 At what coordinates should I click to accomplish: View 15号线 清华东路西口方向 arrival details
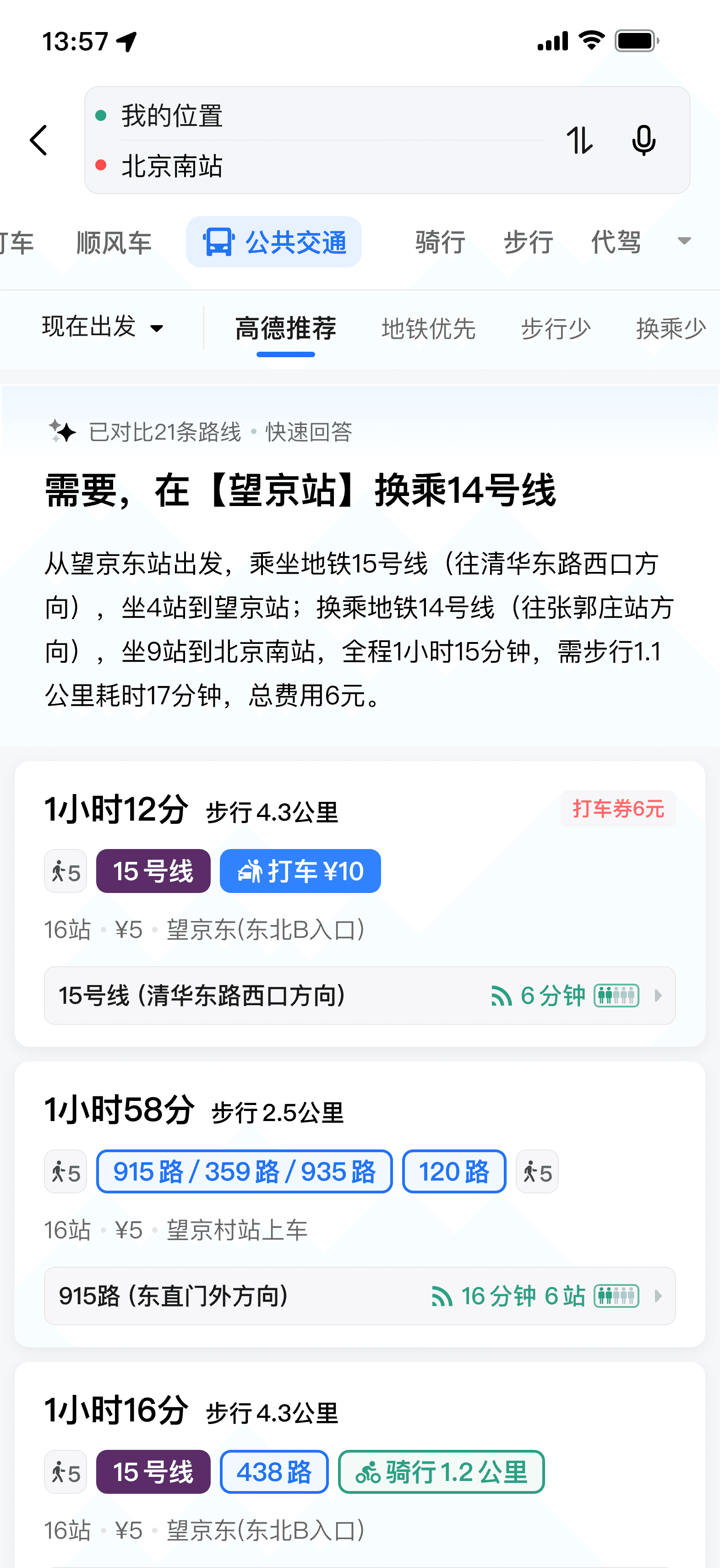pos(360,995)
